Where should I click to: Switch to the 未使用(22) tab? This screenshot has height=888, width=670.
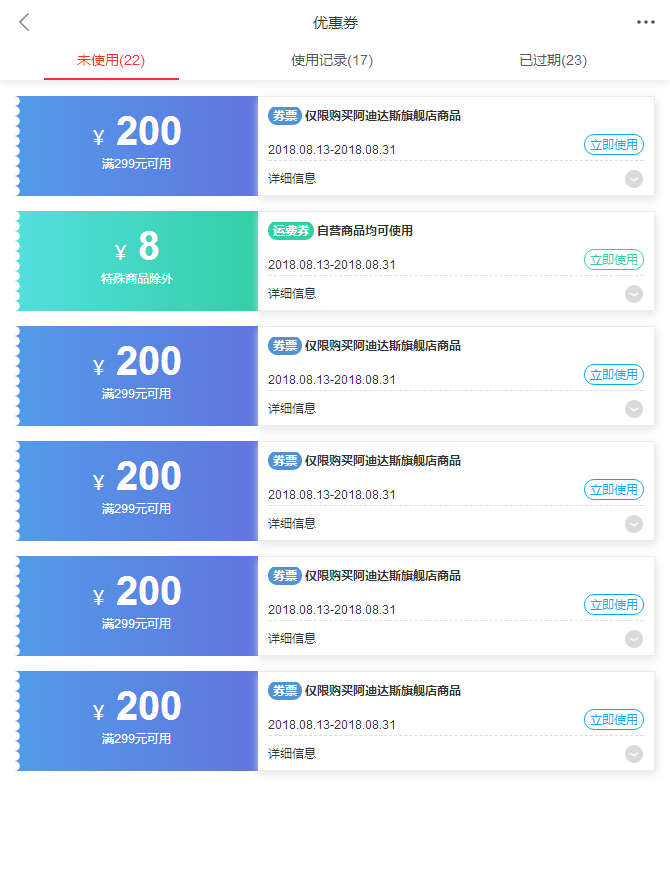[111, 60]
